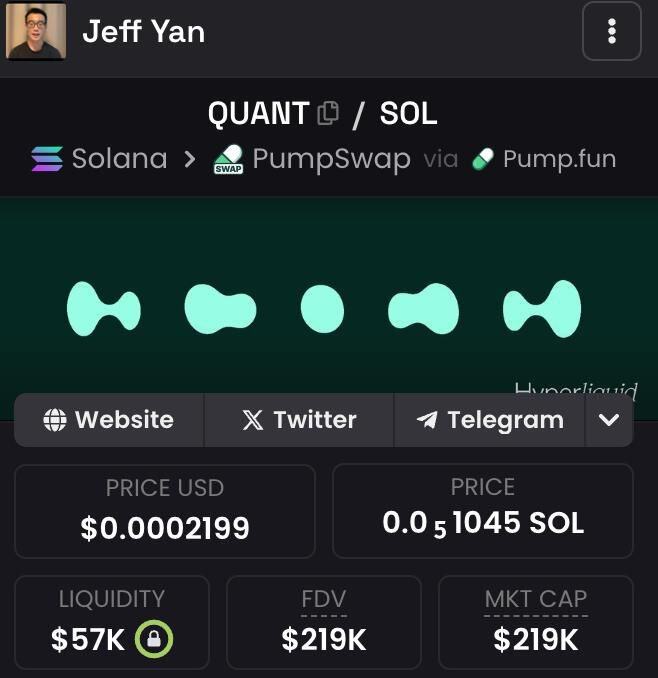Tap the liquidity lock icon

click(154, 640)
